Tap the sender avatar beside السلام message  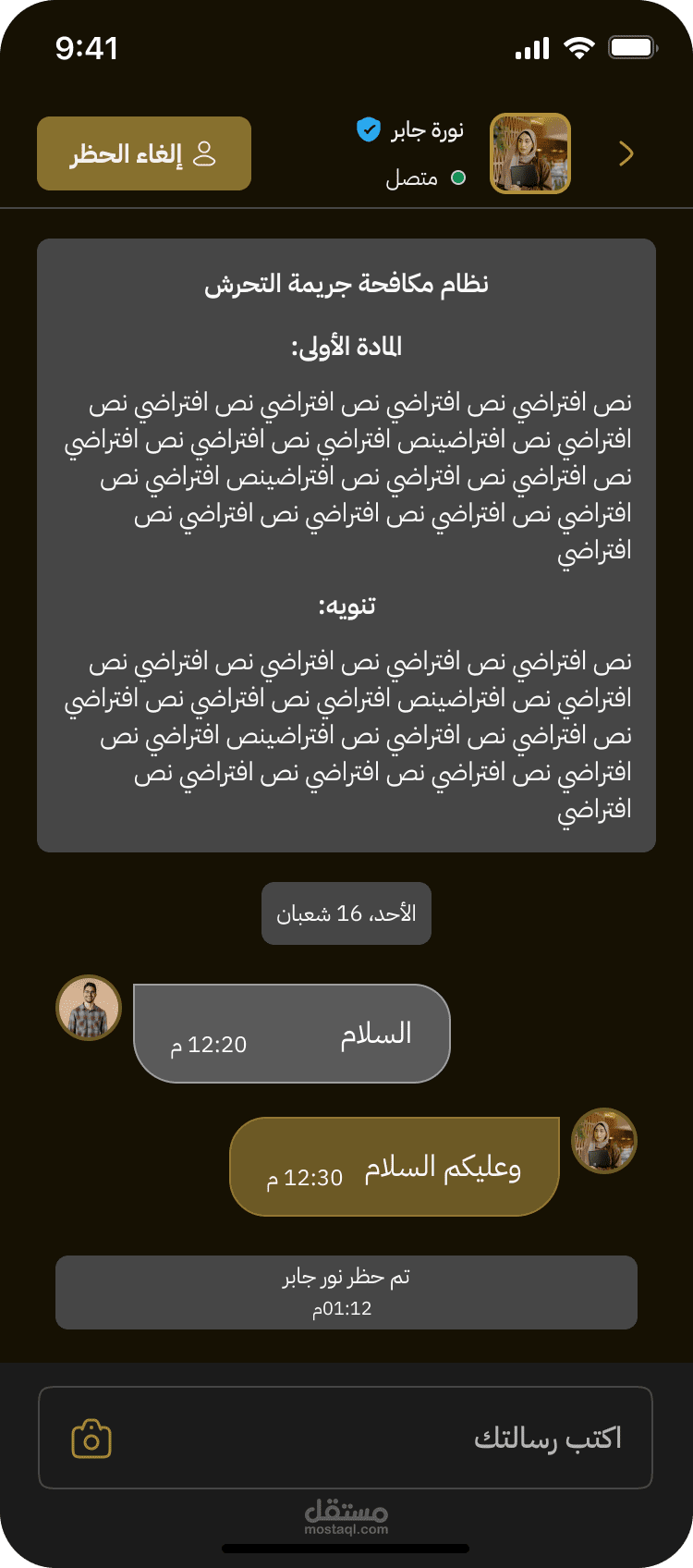pos(89,1008)
